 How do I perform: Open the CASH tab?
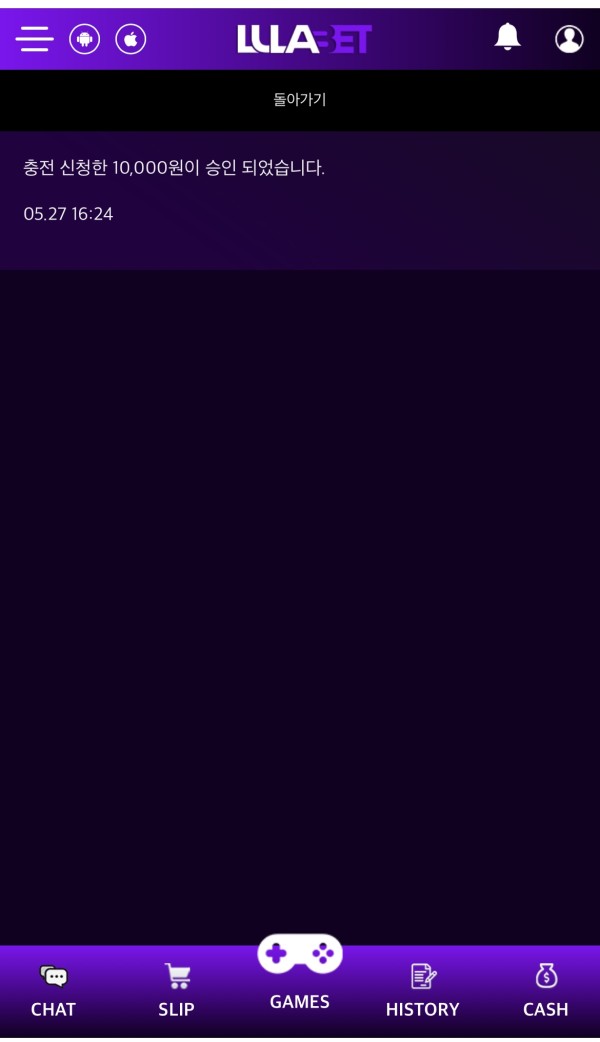(545, 991)
